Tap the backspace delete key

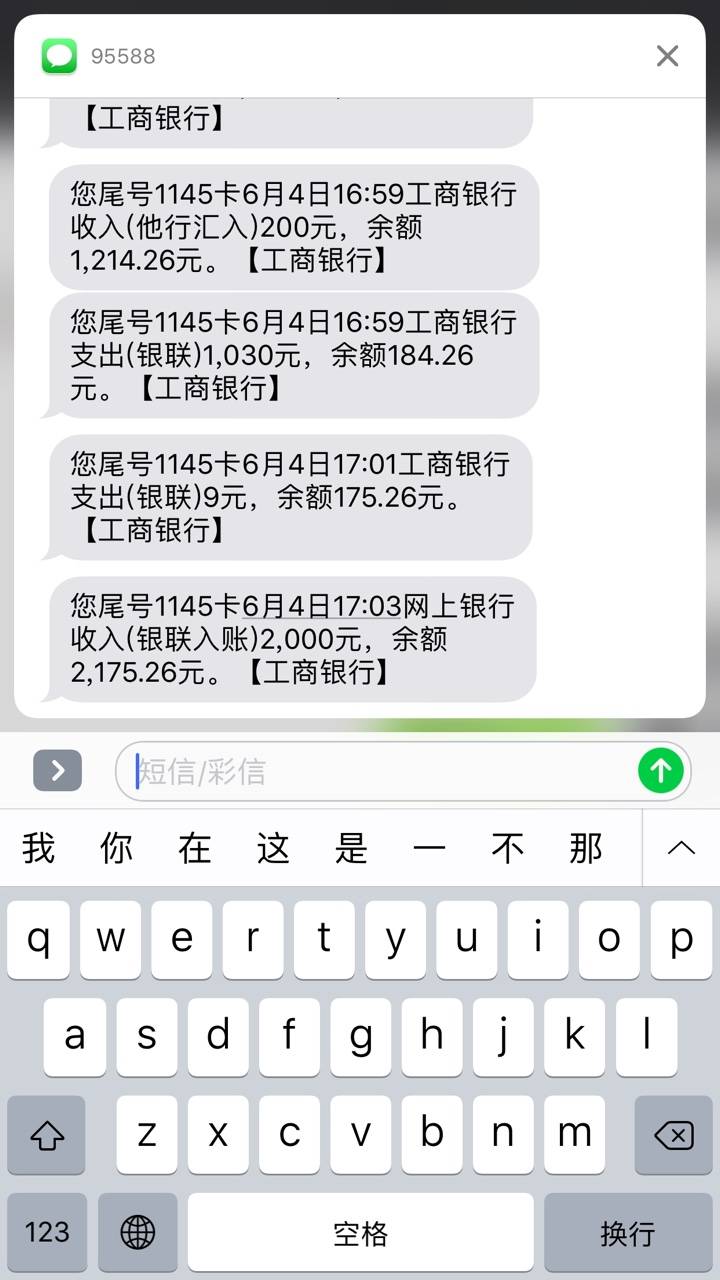pos(673,1135)
